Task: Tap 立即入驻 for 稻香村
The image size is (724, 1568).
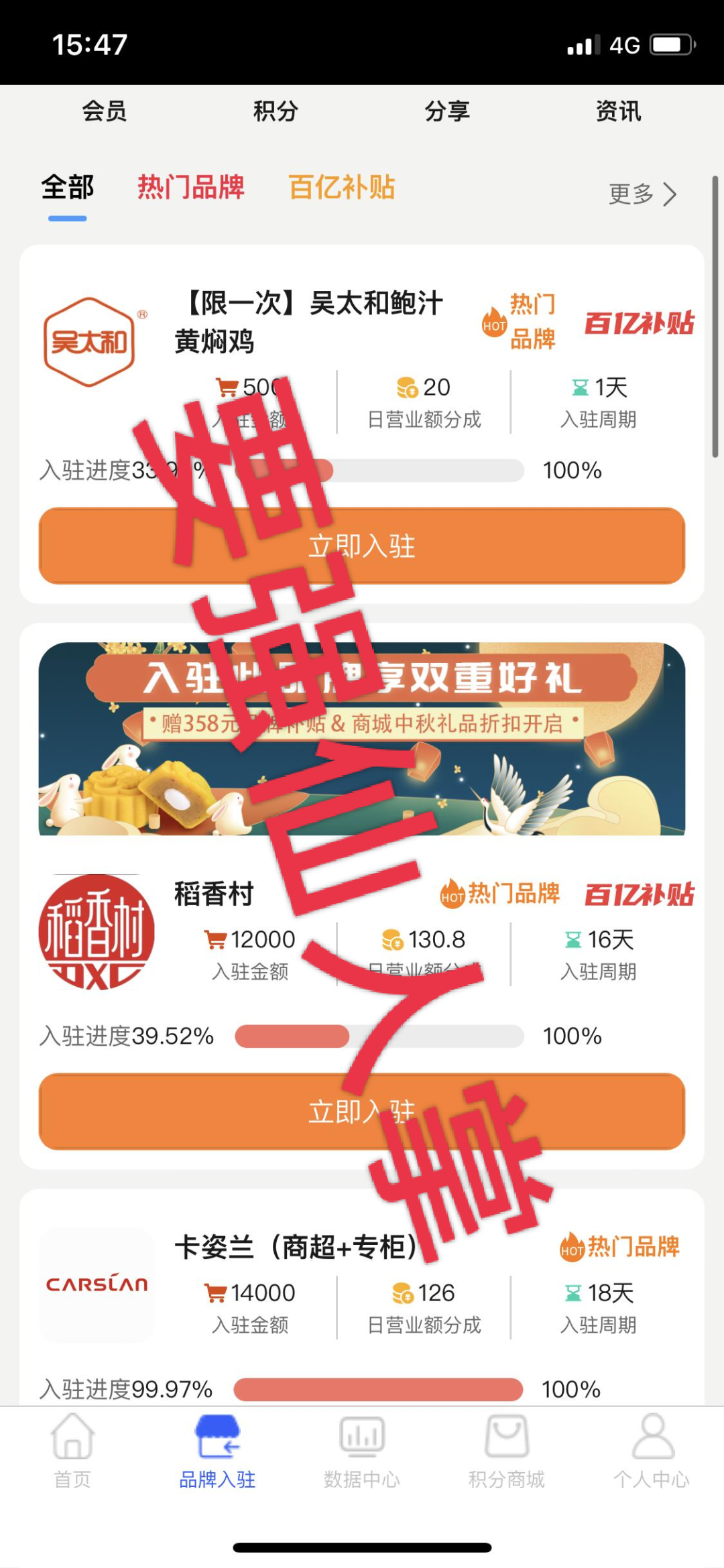Action: [362, 1111]
